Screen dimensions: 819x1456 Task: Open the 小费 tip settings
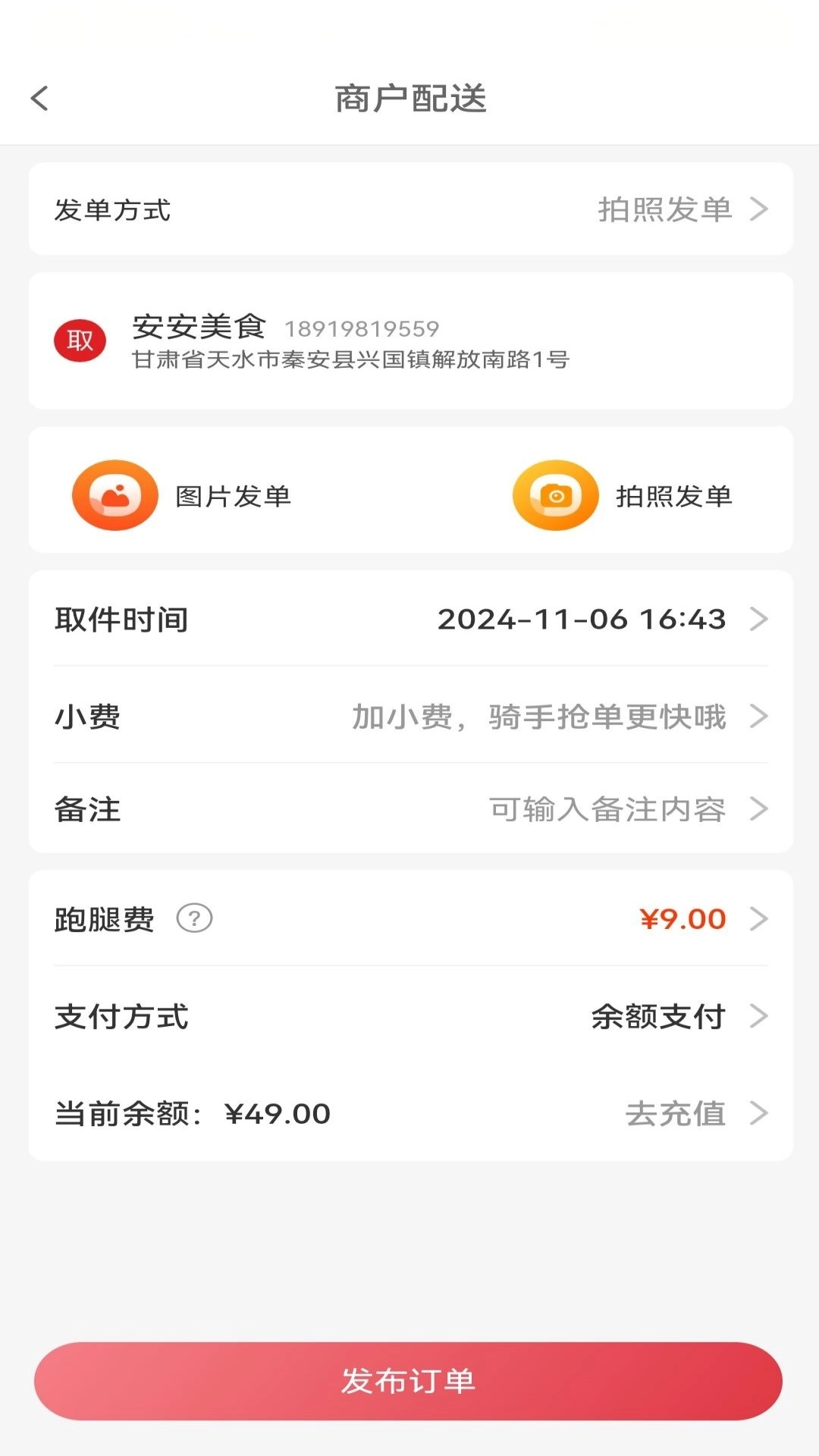tap(409, 716)
